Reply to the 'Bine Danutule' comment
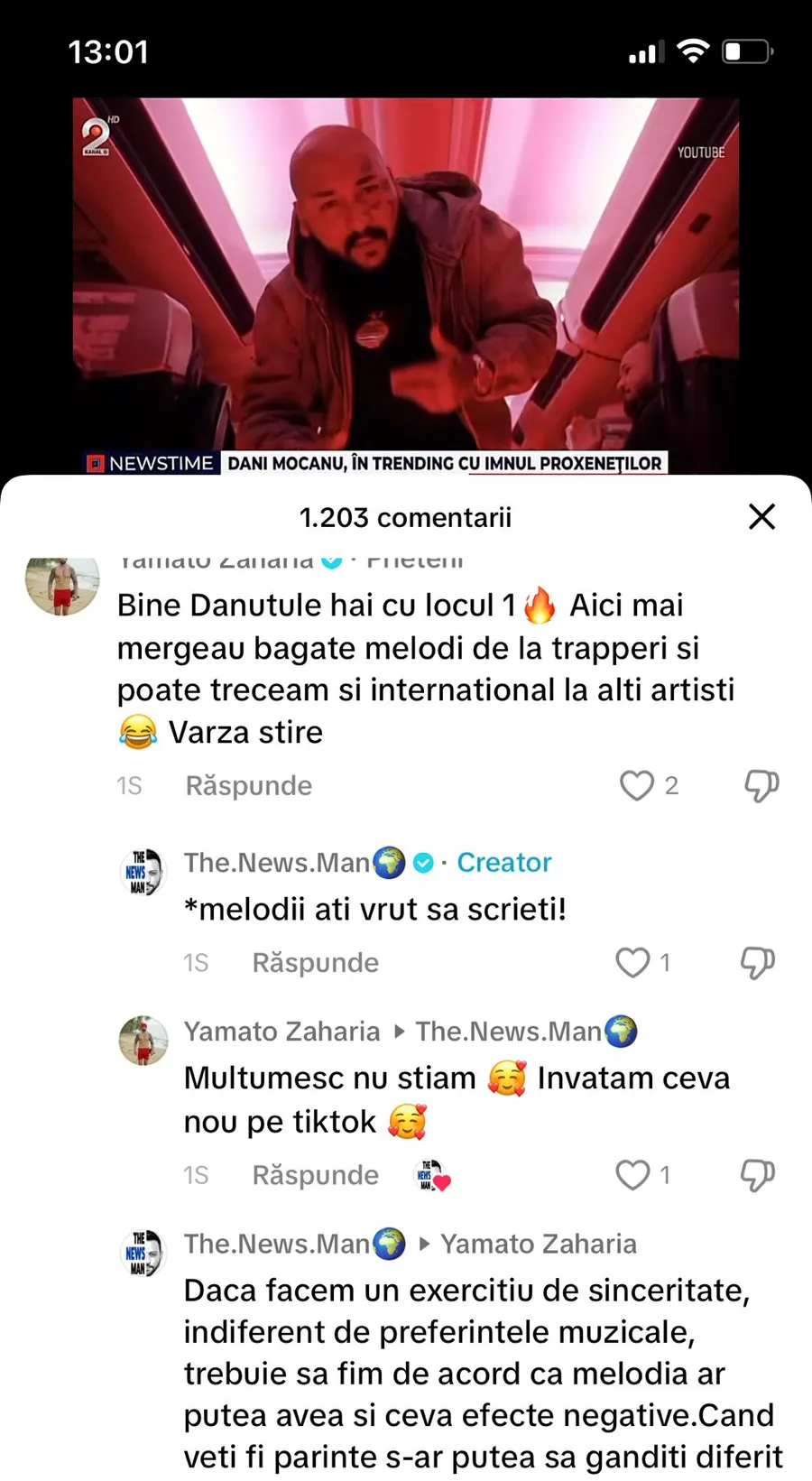Screen dimensions: 812x1481 tap(248, 785)
